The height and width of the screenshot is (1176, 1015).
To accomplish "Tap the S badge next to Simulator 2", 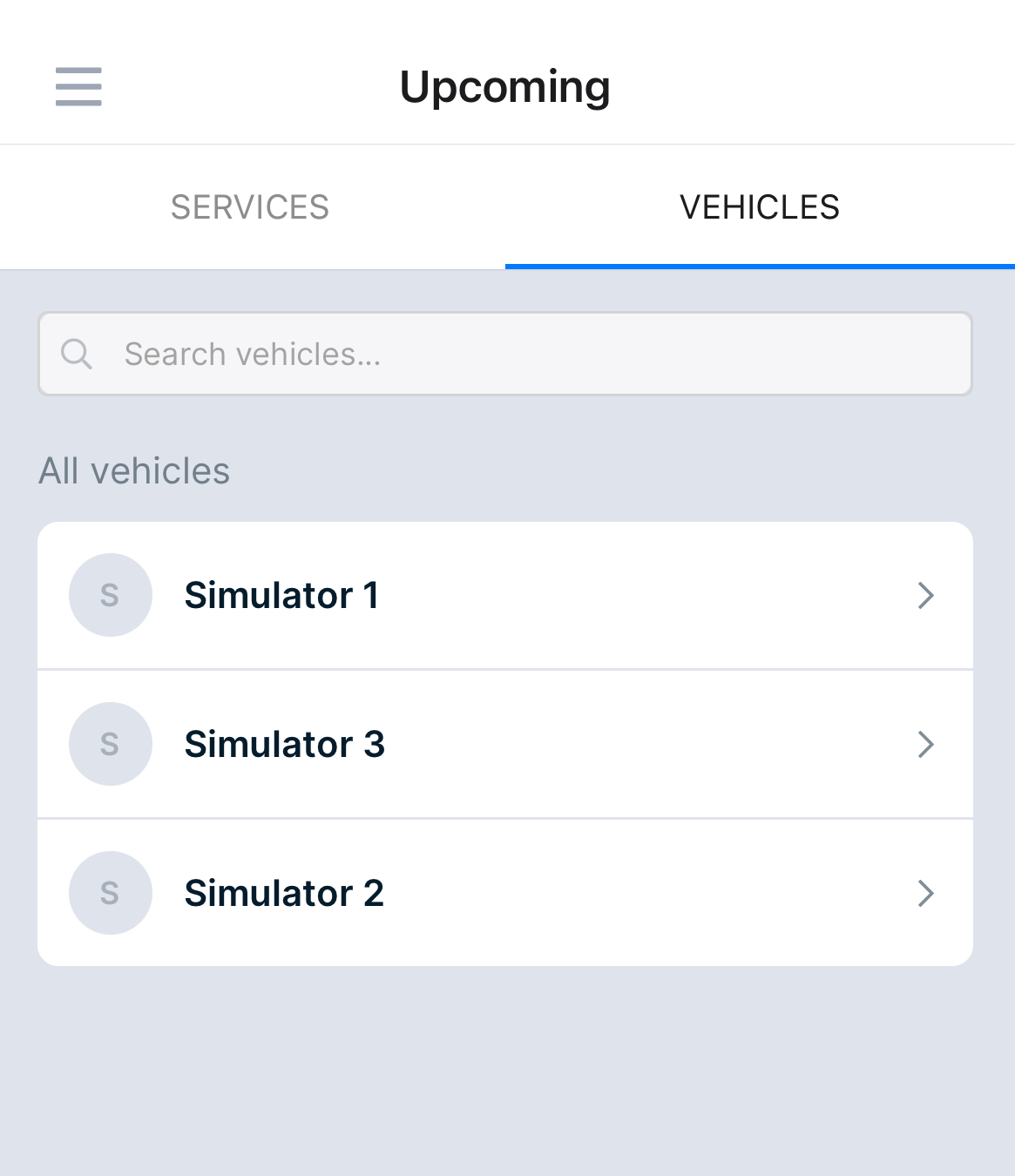I will [111, 893].
